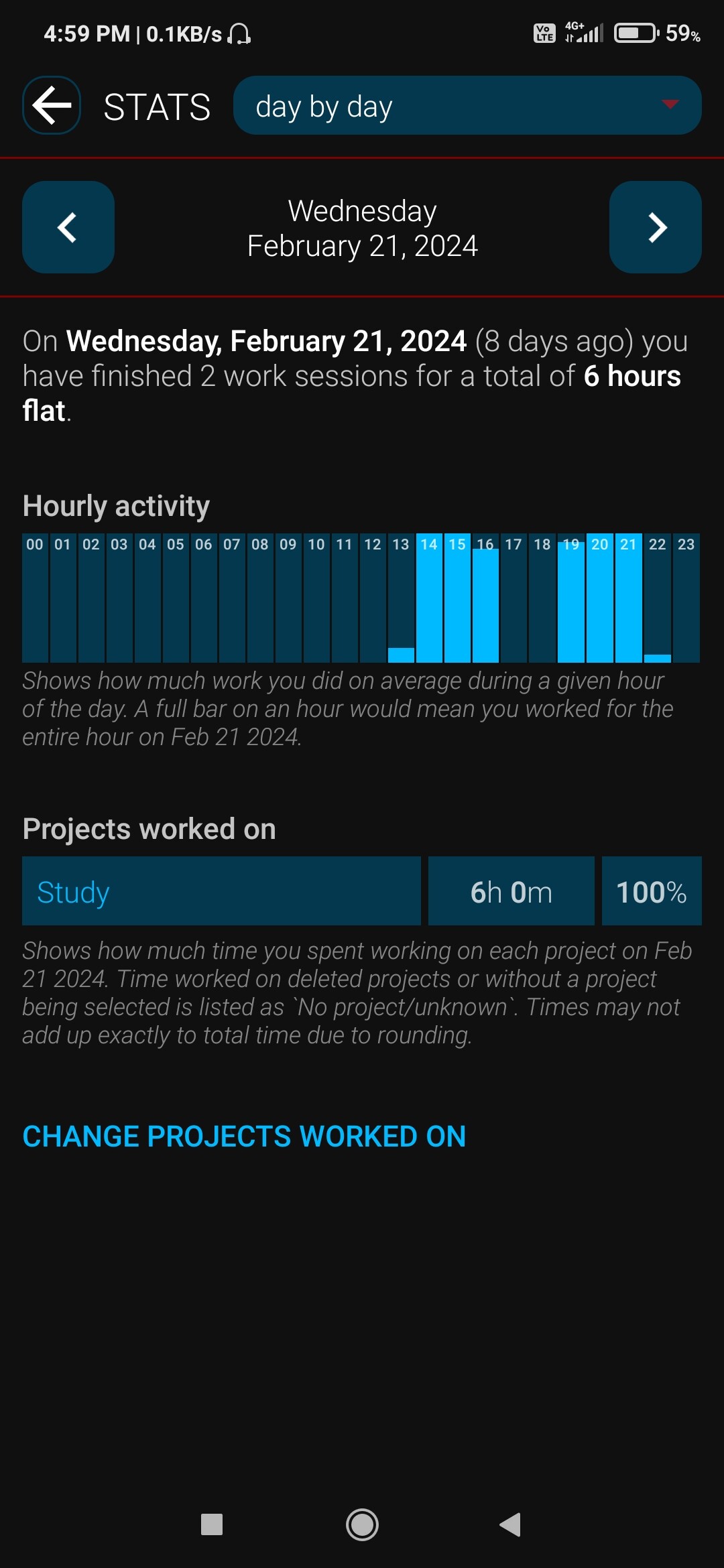Open the 'day by day' dropdown
Screen dimensions: 724x1568
tap(467, 105)
